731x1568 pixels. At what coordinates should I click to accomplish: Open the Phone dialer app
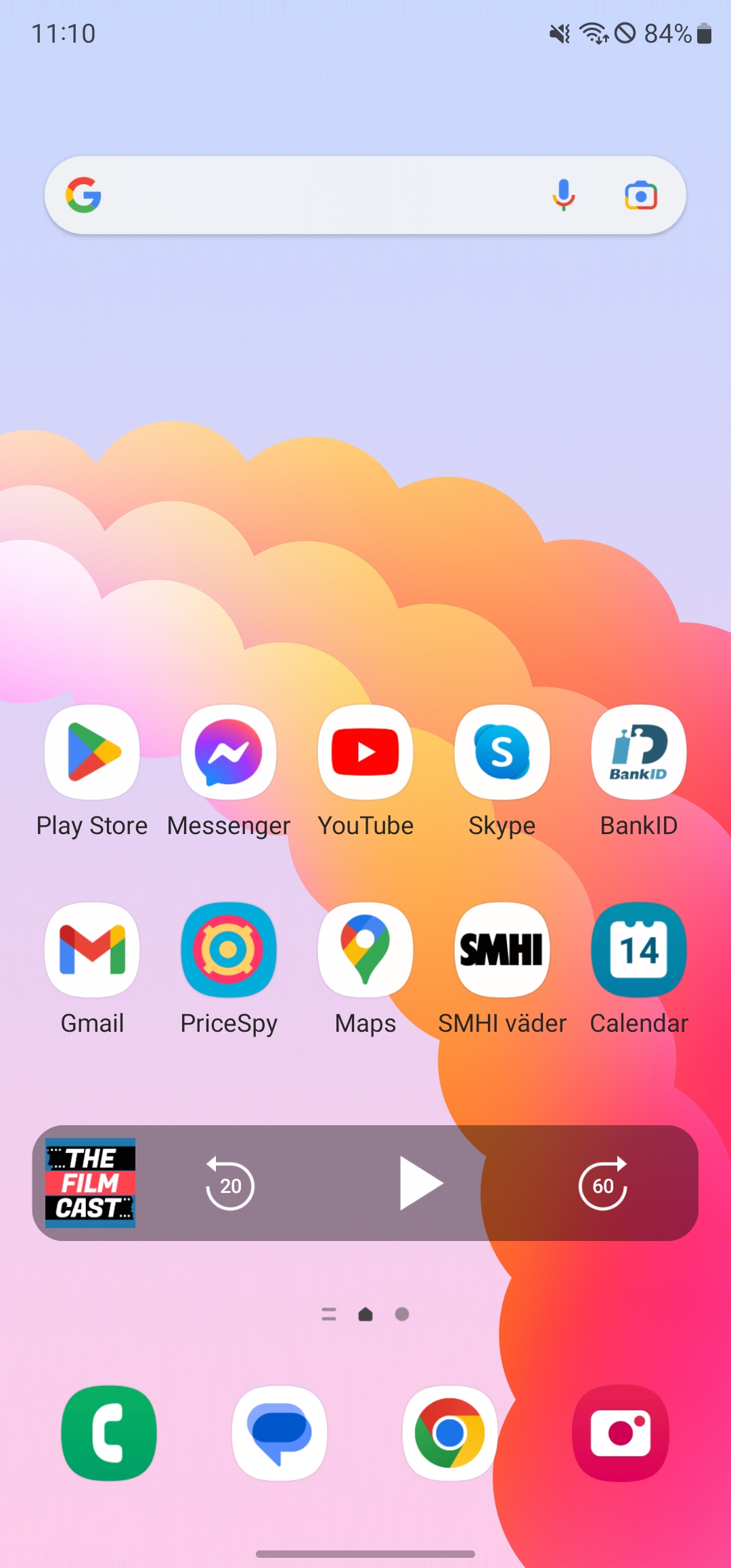[109, 1433]
